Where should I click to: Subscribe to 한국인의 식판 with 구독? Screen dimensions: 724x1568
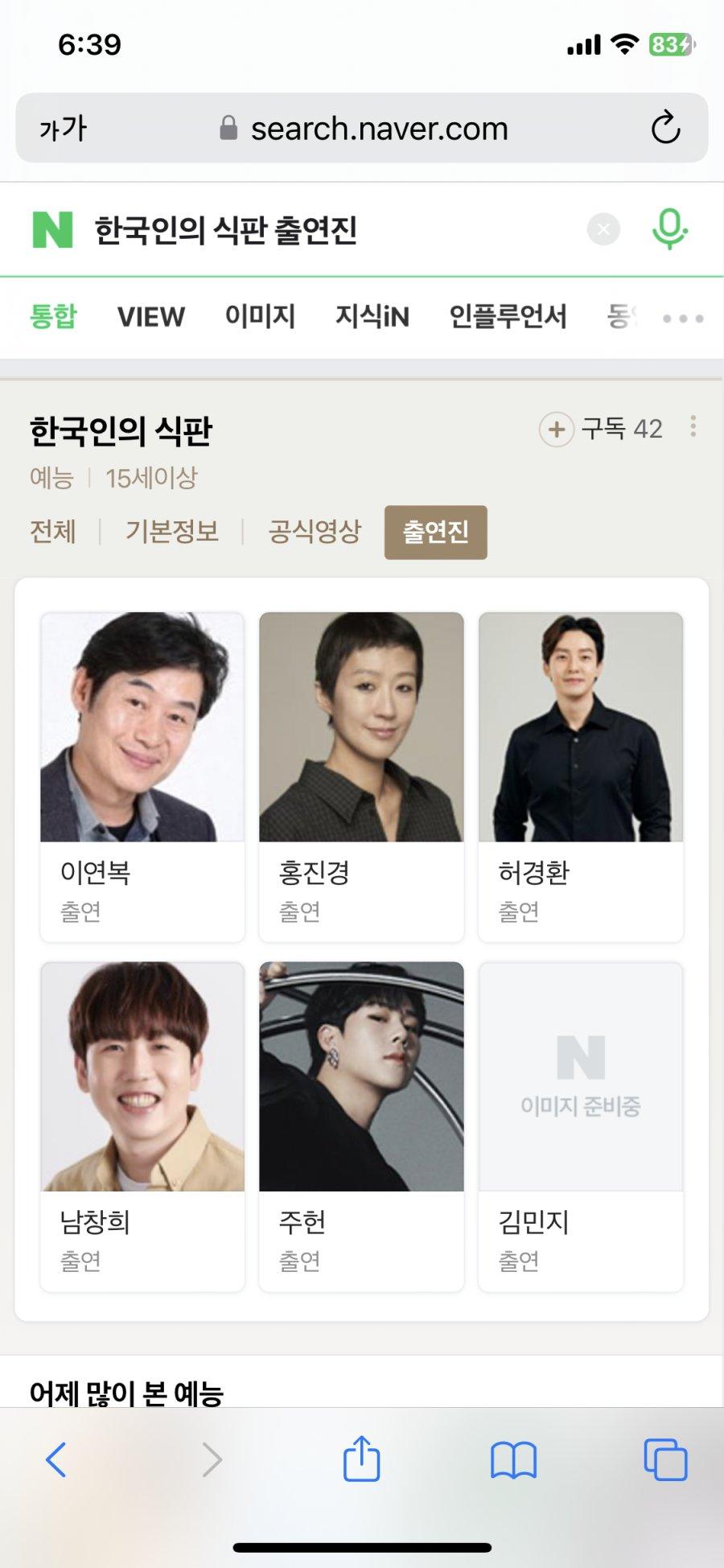point(602,429)
